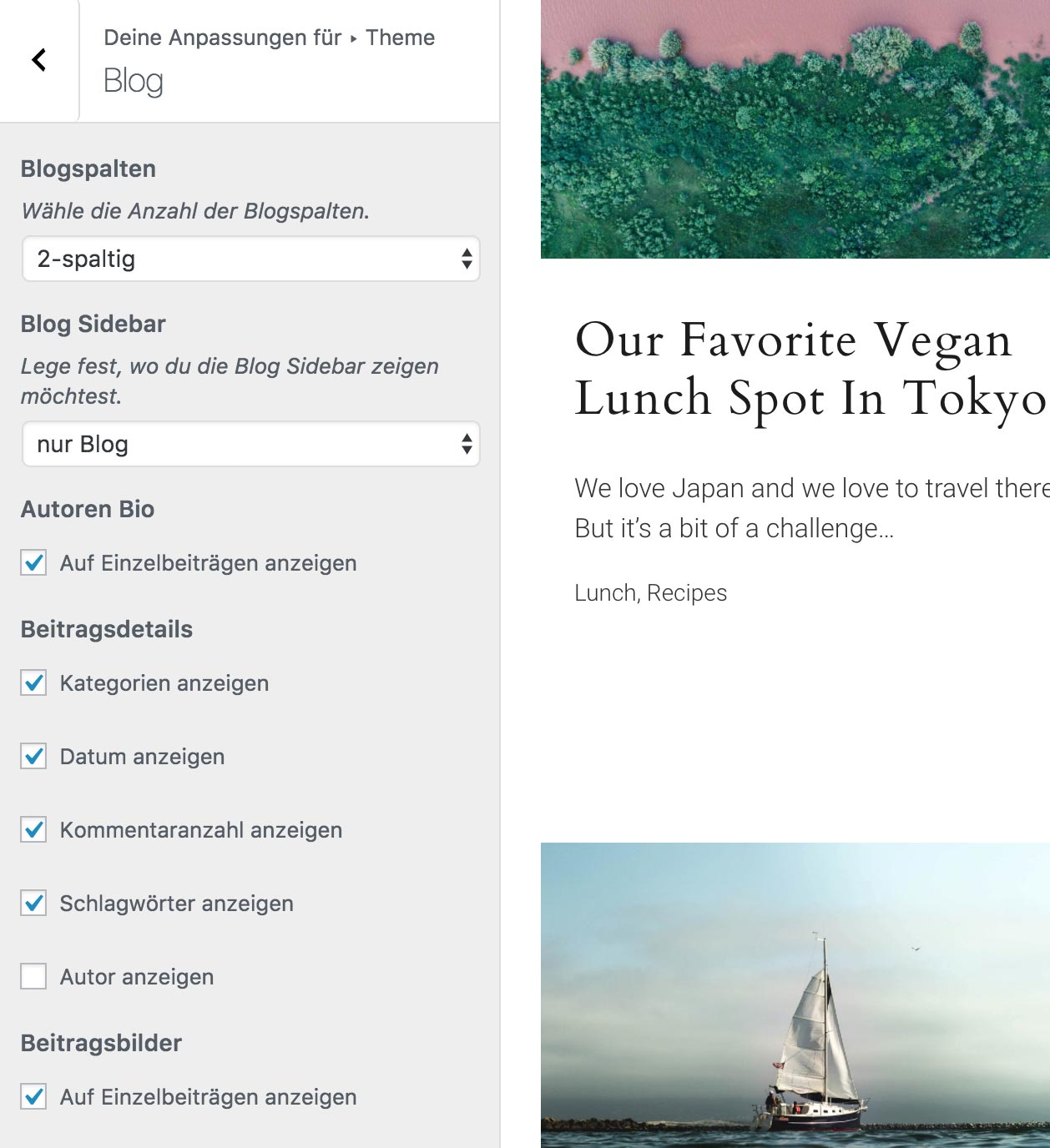1050x1148 pixels.
Task: Open the pink lake forest post image
Action: coord(795,129)
